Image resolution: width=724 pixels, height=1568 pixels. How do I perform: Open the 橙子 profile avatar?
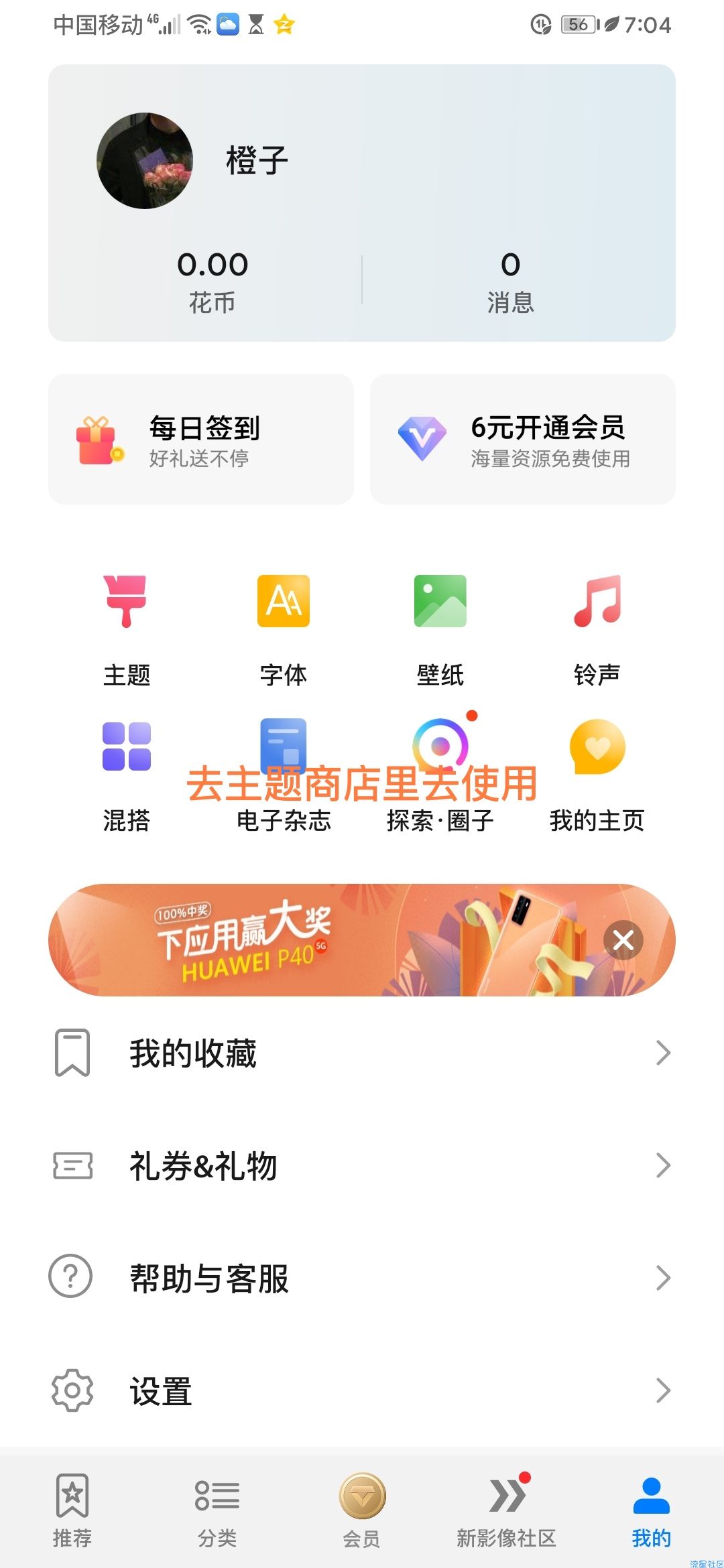(145, 161)
